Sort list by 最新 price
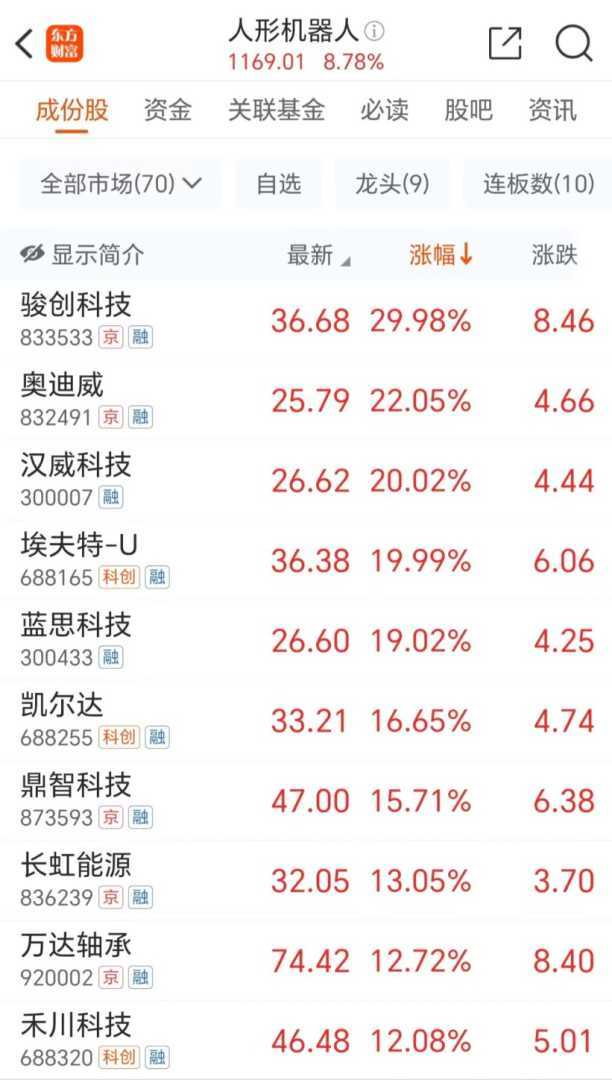Viewport: 612px width, 1080px height. click(x=318, y=255)
